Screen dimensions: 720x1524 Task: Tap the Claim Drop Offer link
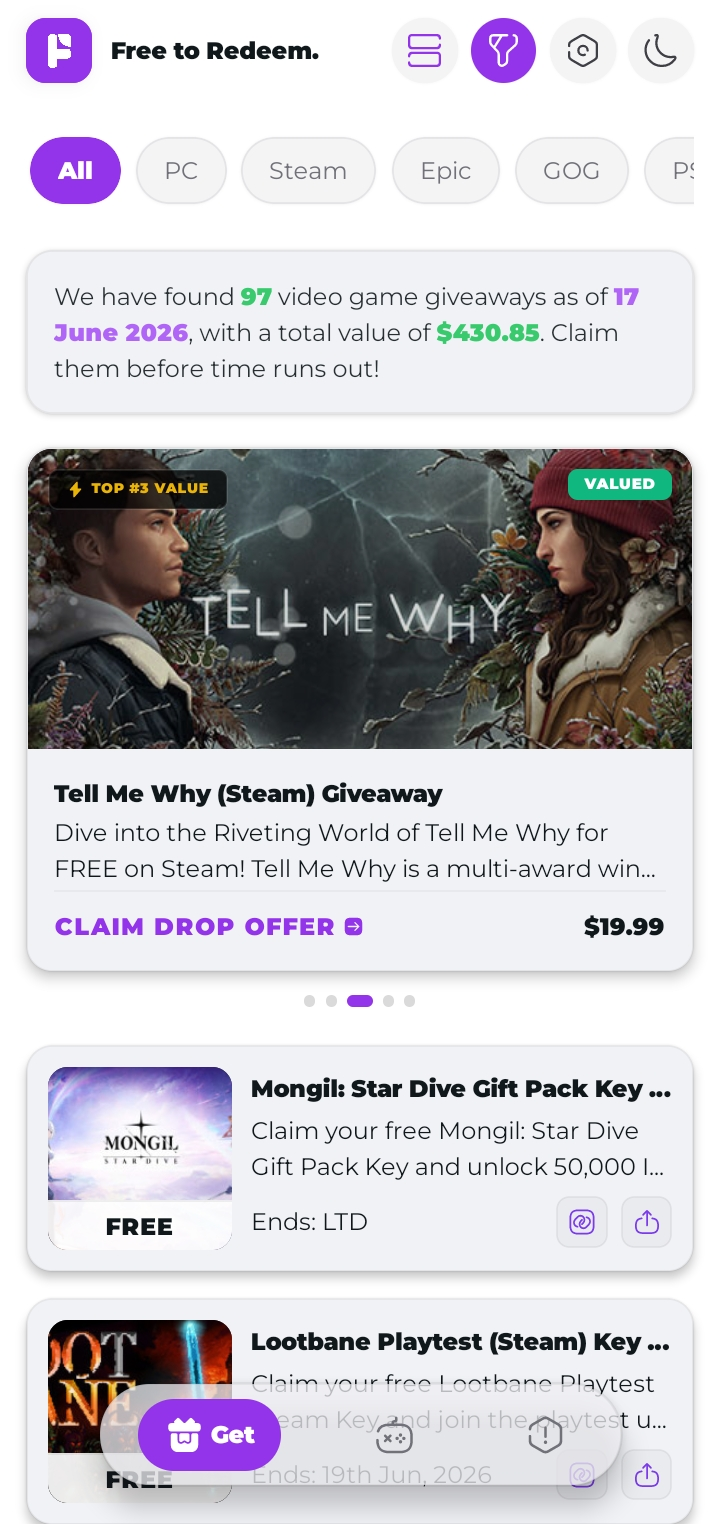(x=209, y=927)
